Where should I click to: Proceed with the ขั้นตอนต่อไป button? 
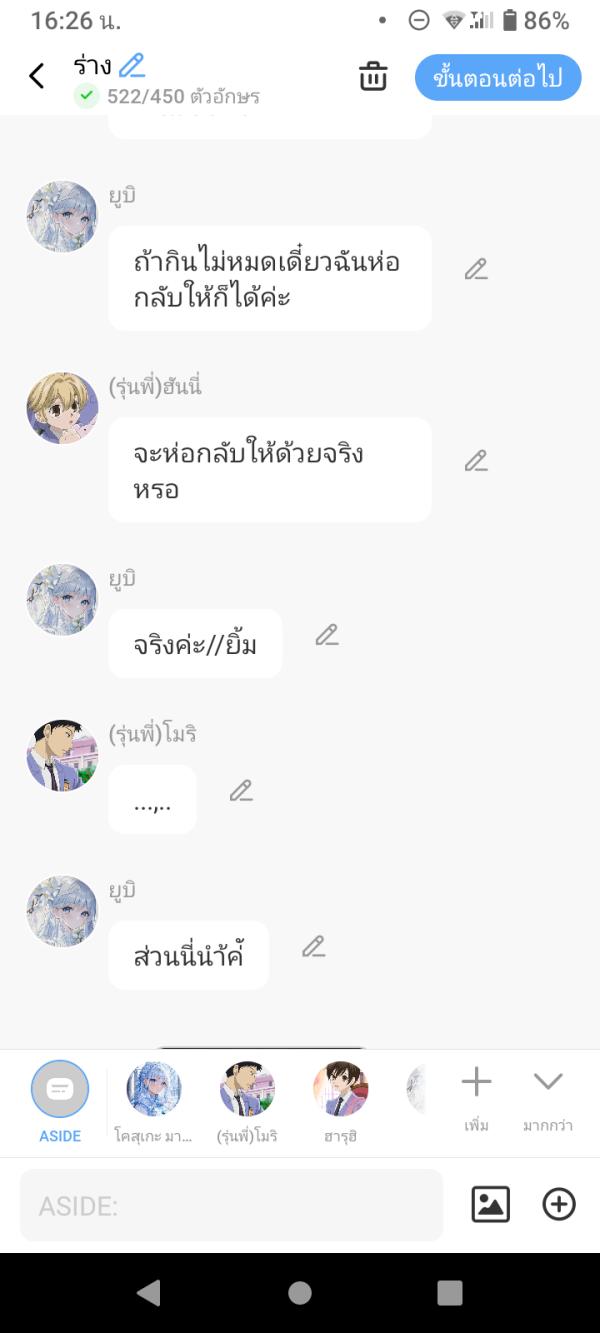coord(498,77)
